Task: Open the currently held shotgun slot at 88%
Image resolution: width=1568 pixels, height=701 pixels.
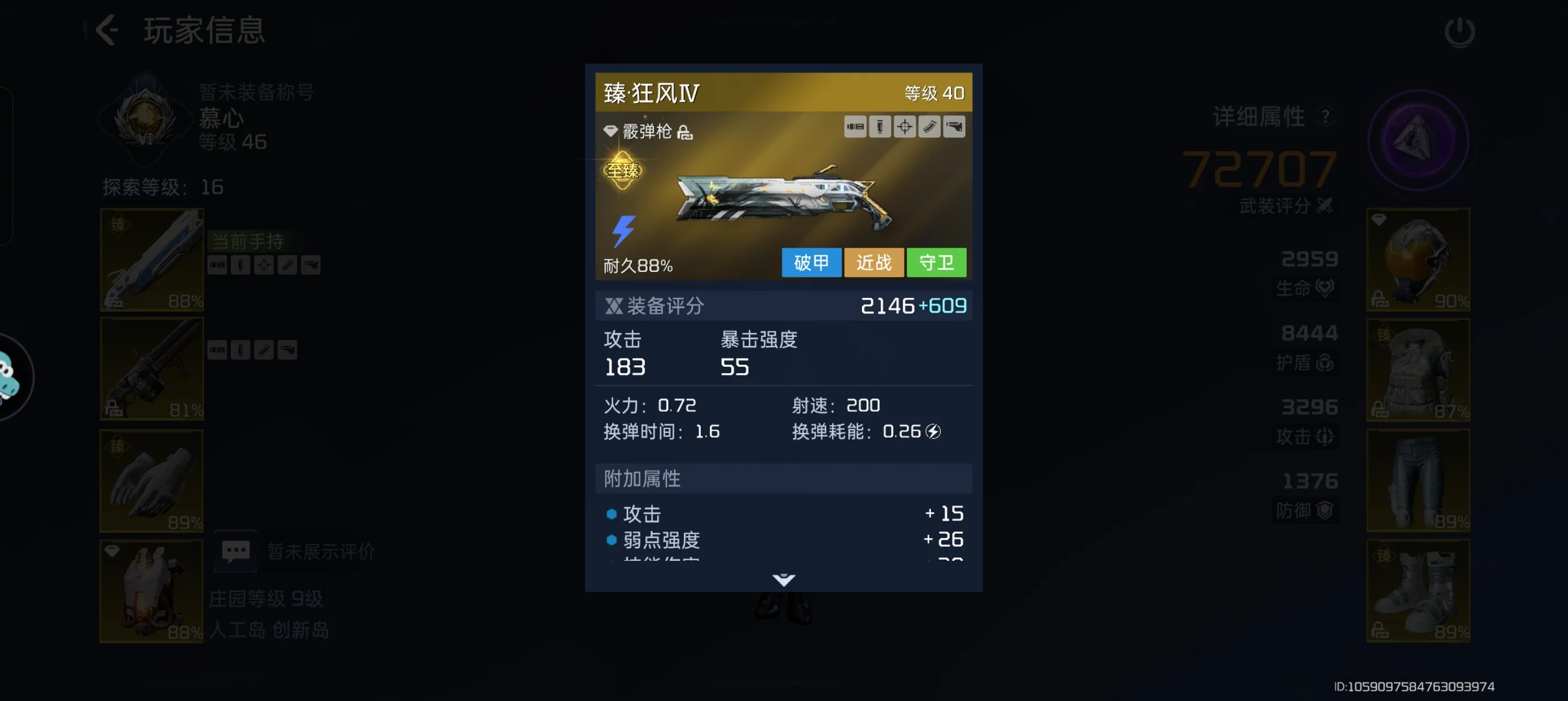Action: pos(152,260)
